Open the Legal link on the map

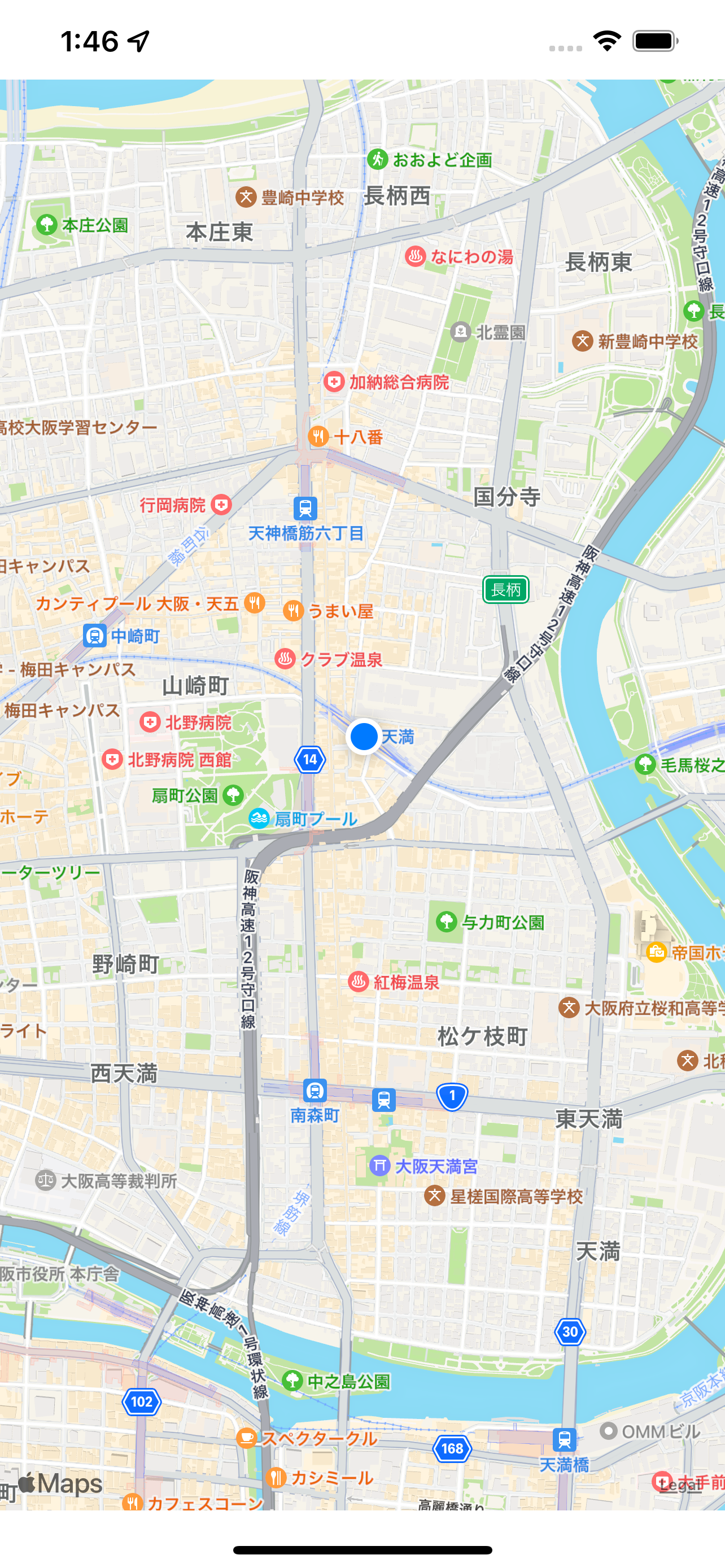coord(680,1484)
